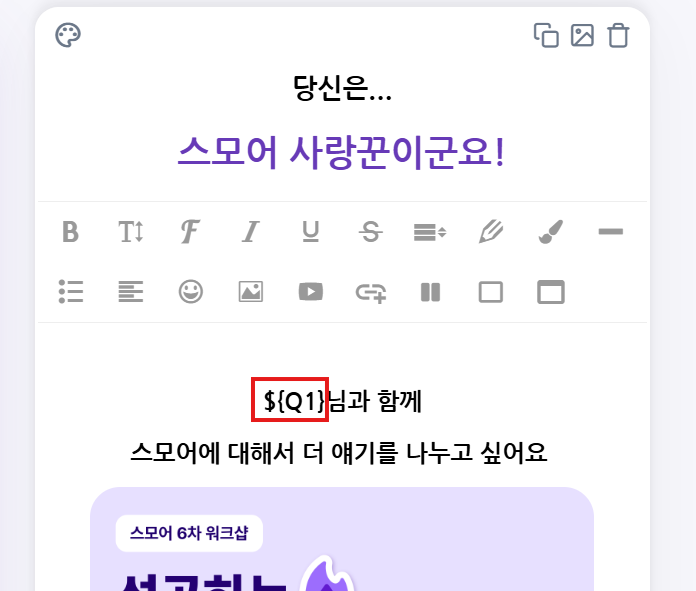This screenshot has height=591, width=696.
Task: Apply italic formatting
Action: (250, 232)
